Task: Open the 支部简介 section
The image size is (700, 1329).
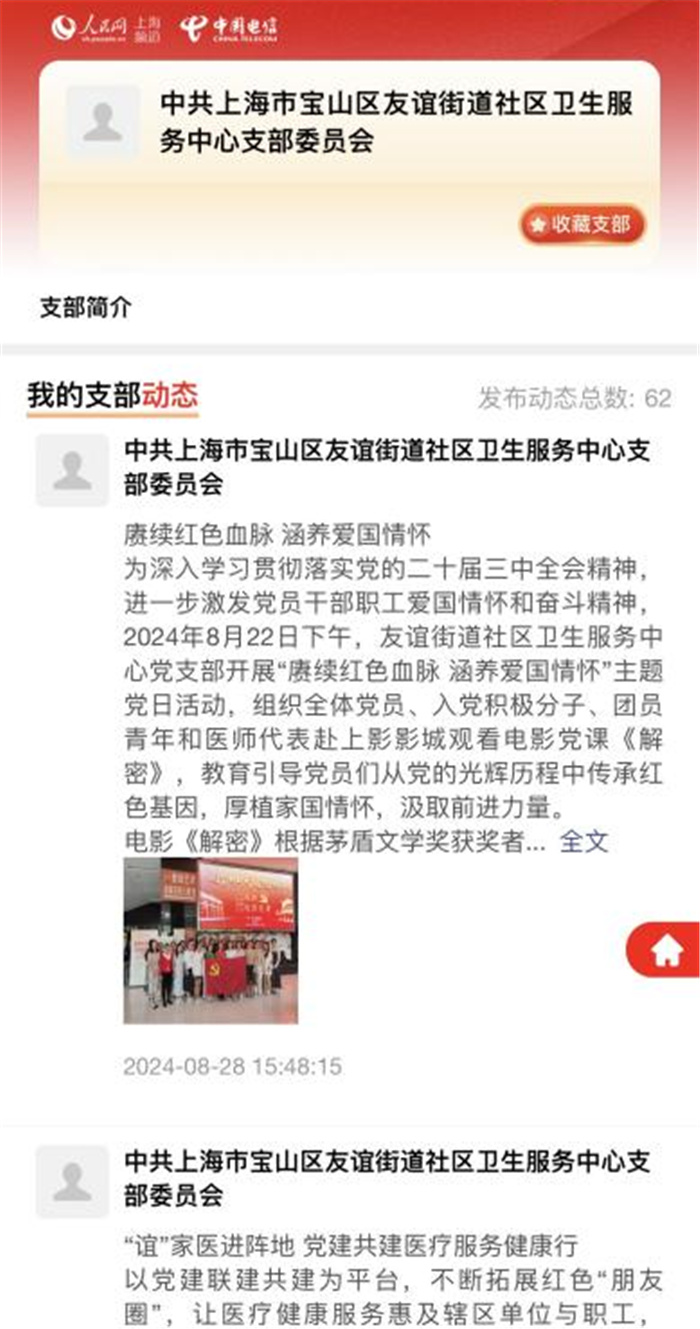Action: point(85,307)
